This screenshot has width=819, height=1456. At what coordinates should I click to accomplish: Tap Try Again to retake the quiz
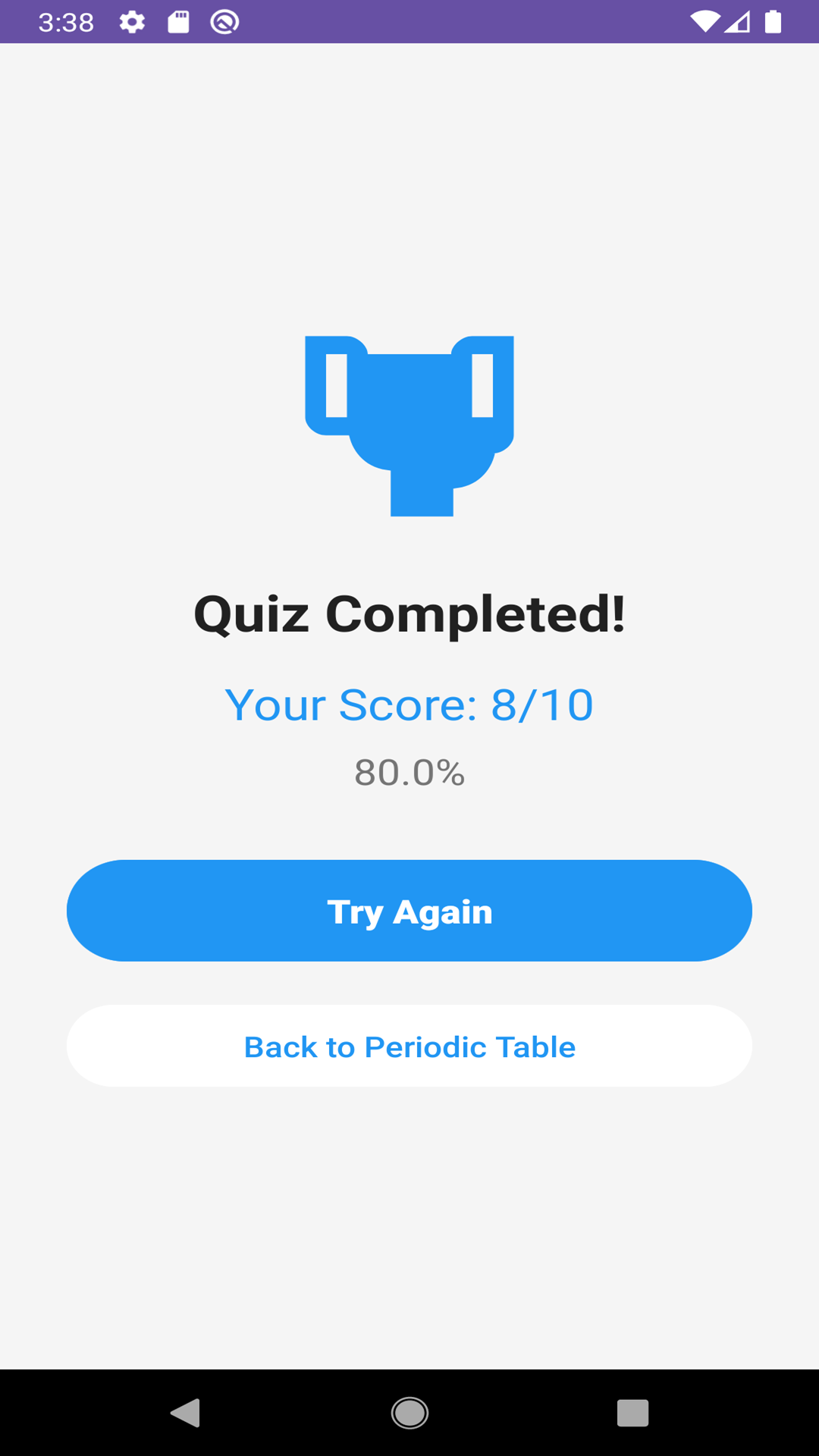[x=409, y=911]
